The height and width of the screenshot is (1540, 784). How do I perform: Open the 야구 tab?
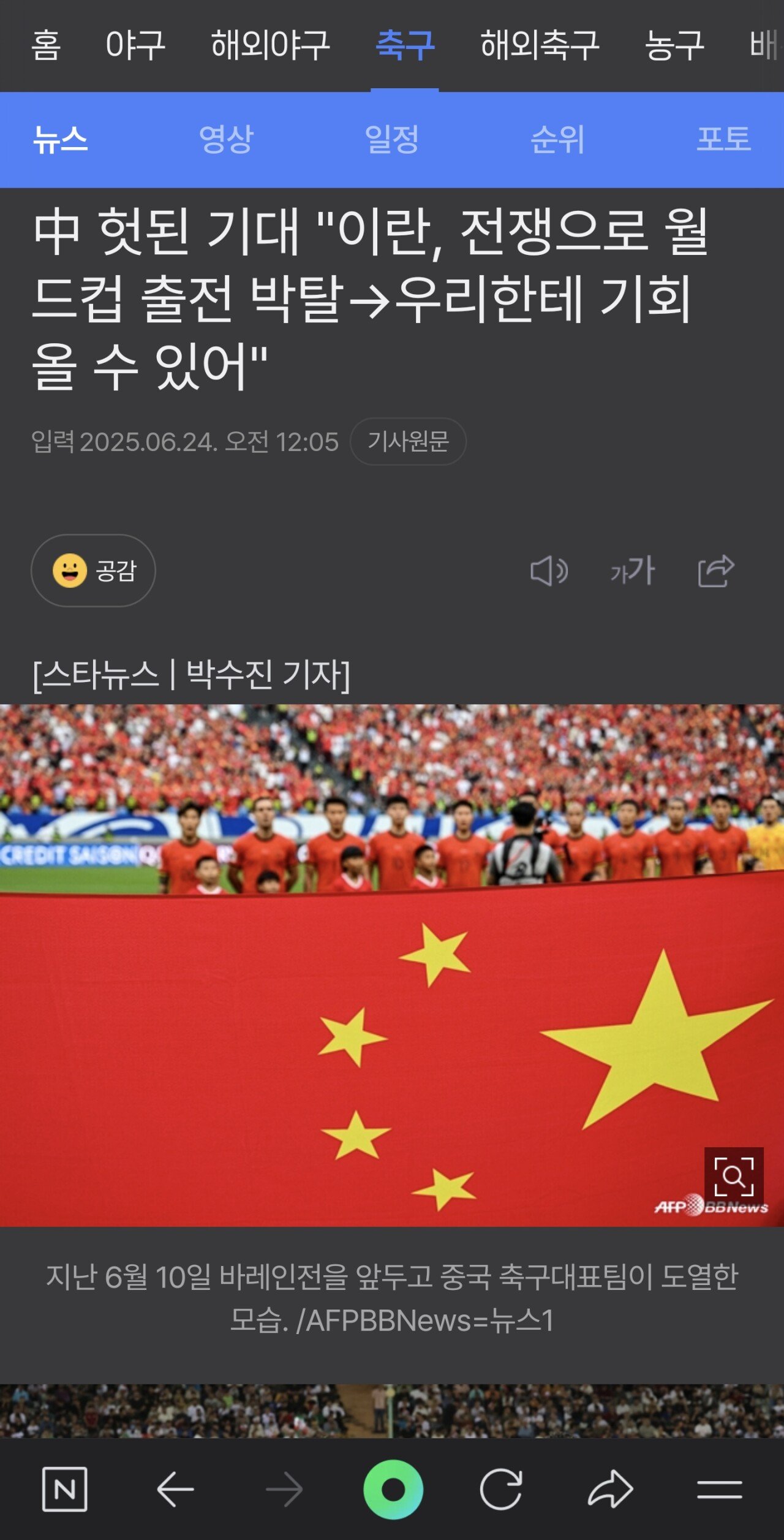point(135,45)
